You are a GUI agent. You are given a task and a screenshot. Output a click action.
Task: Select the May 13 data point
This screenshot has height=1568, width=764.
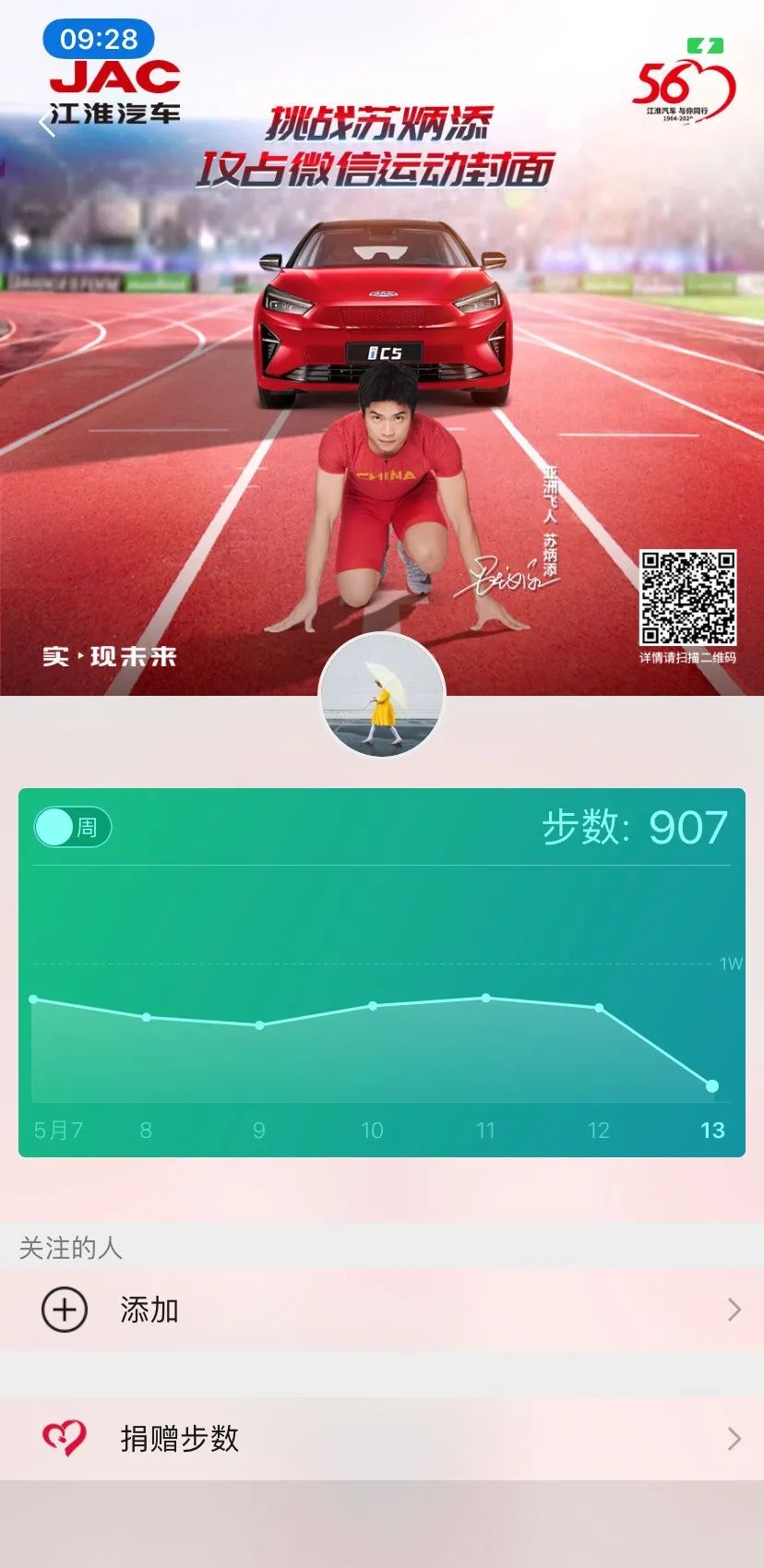click(711, 1086)
